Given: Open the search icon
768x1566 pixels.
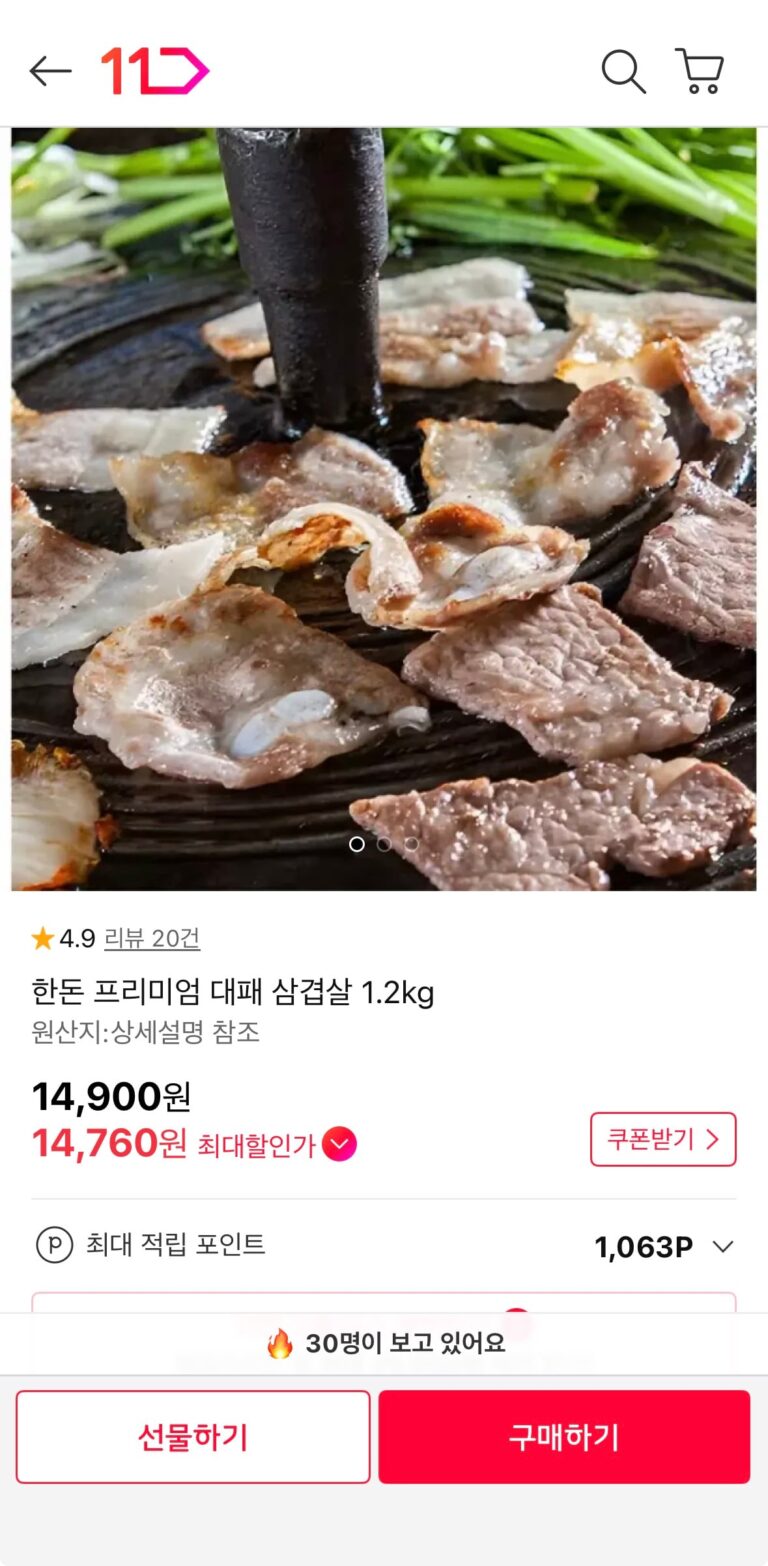Looking at the screenshot, I should [x=623, y=71].
